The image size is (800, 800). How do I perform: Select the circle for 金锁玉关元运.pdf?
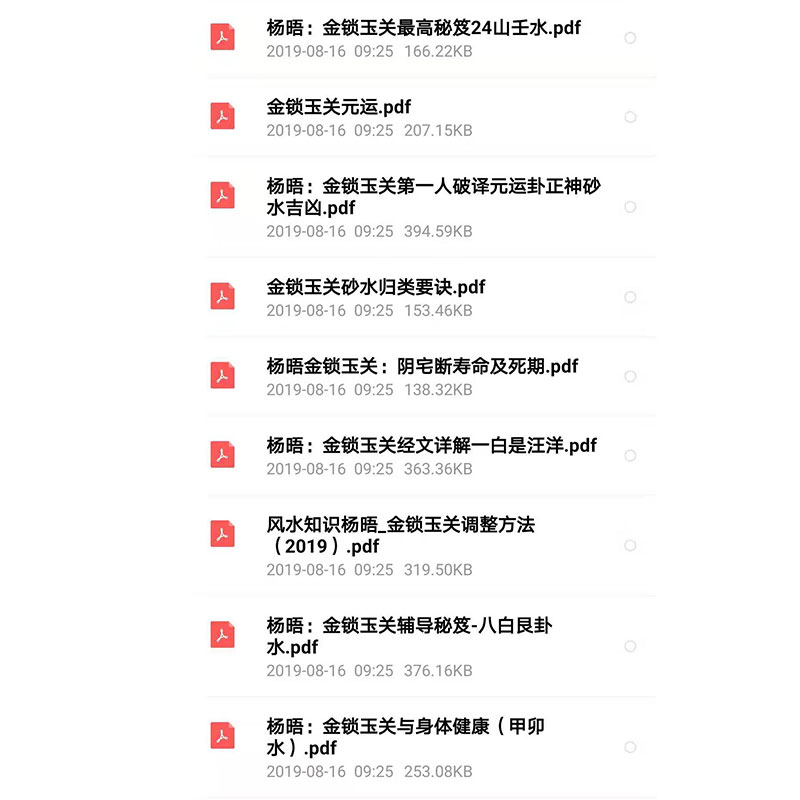(630, 117)
